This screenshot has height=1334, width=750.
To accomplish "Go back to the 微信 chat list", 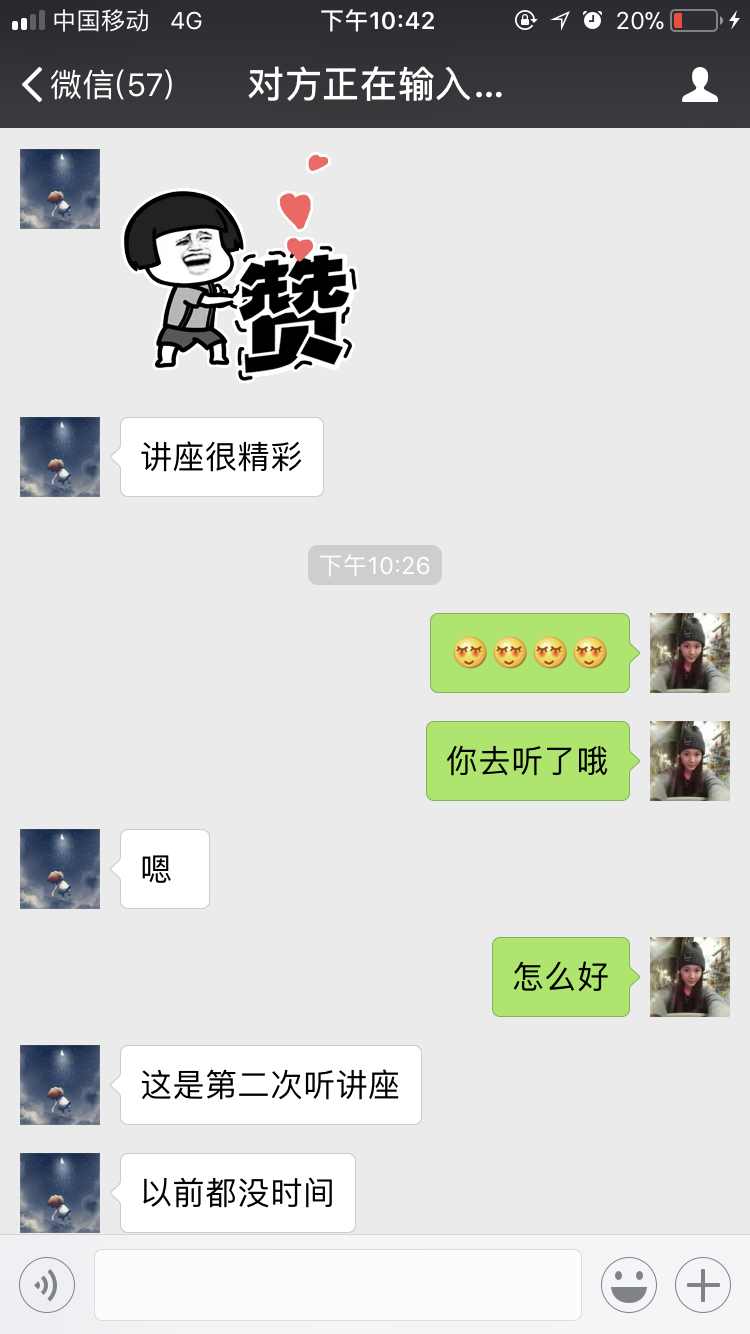I will pos(97,85).
